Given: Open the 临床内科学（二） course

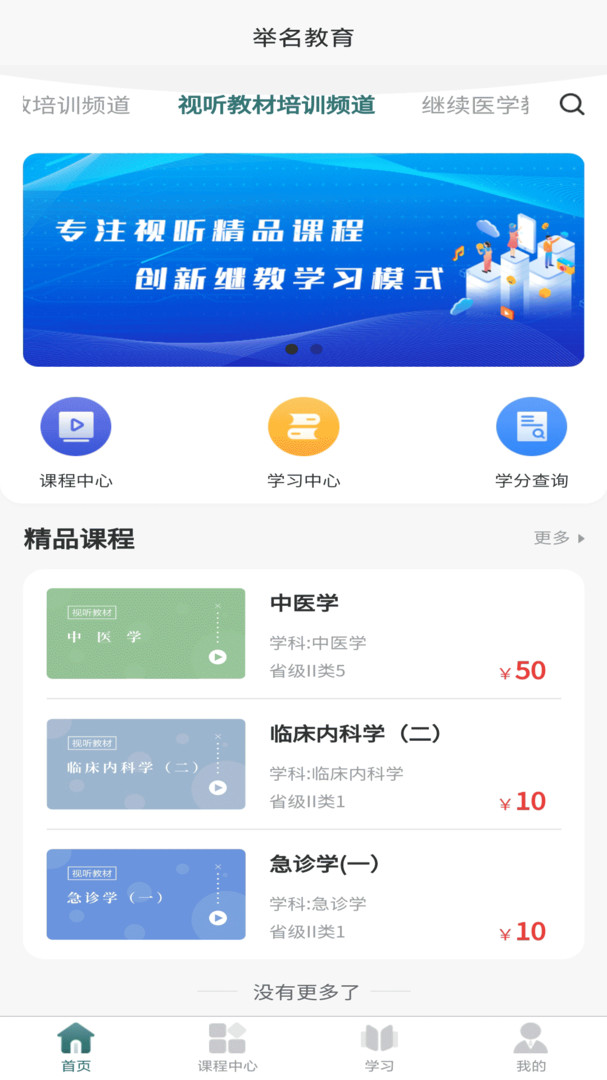Looking at the screenshot, I should tap(303, 764).
